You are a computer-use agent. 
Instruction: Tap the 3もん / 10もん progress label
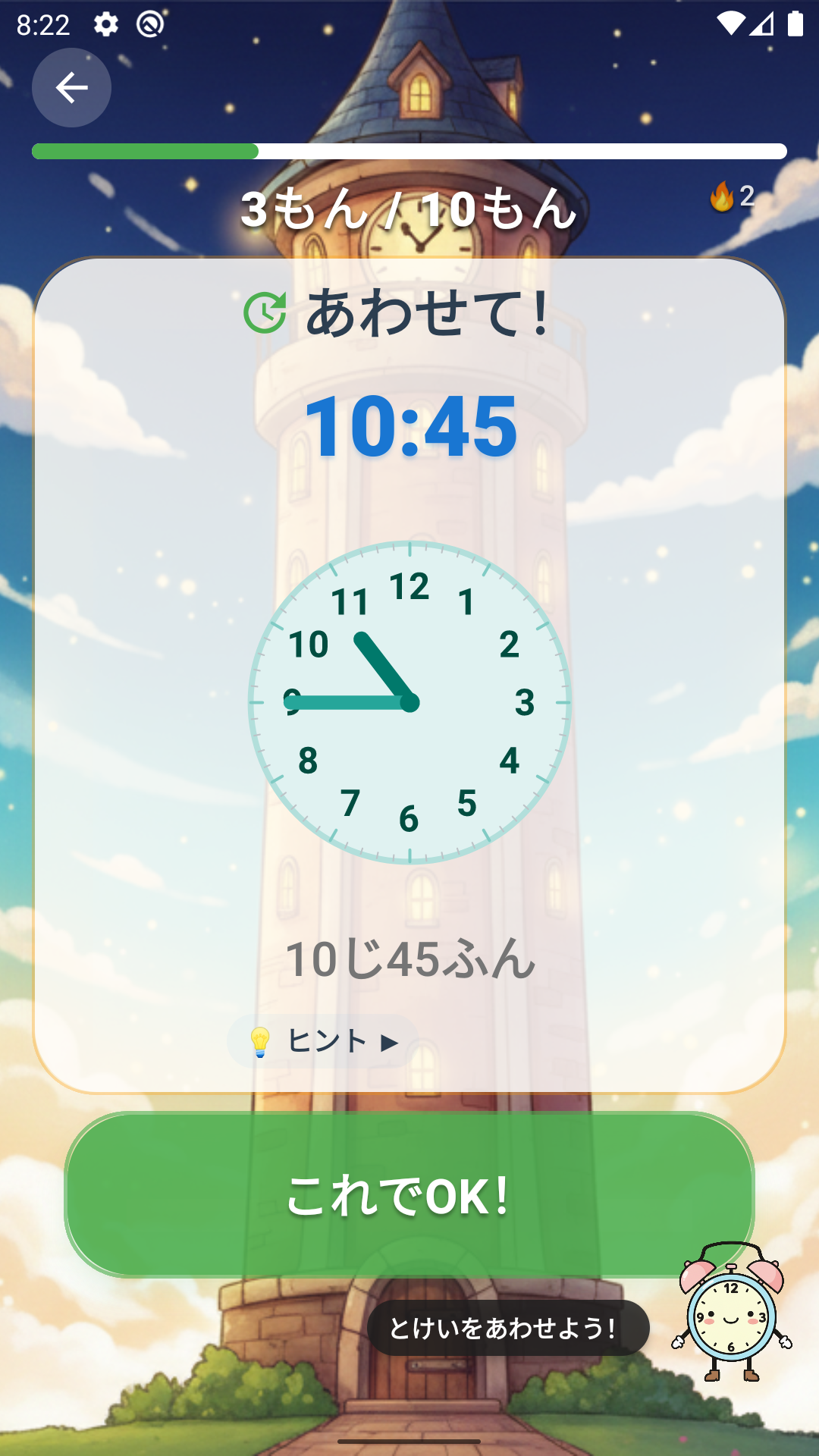409,210
